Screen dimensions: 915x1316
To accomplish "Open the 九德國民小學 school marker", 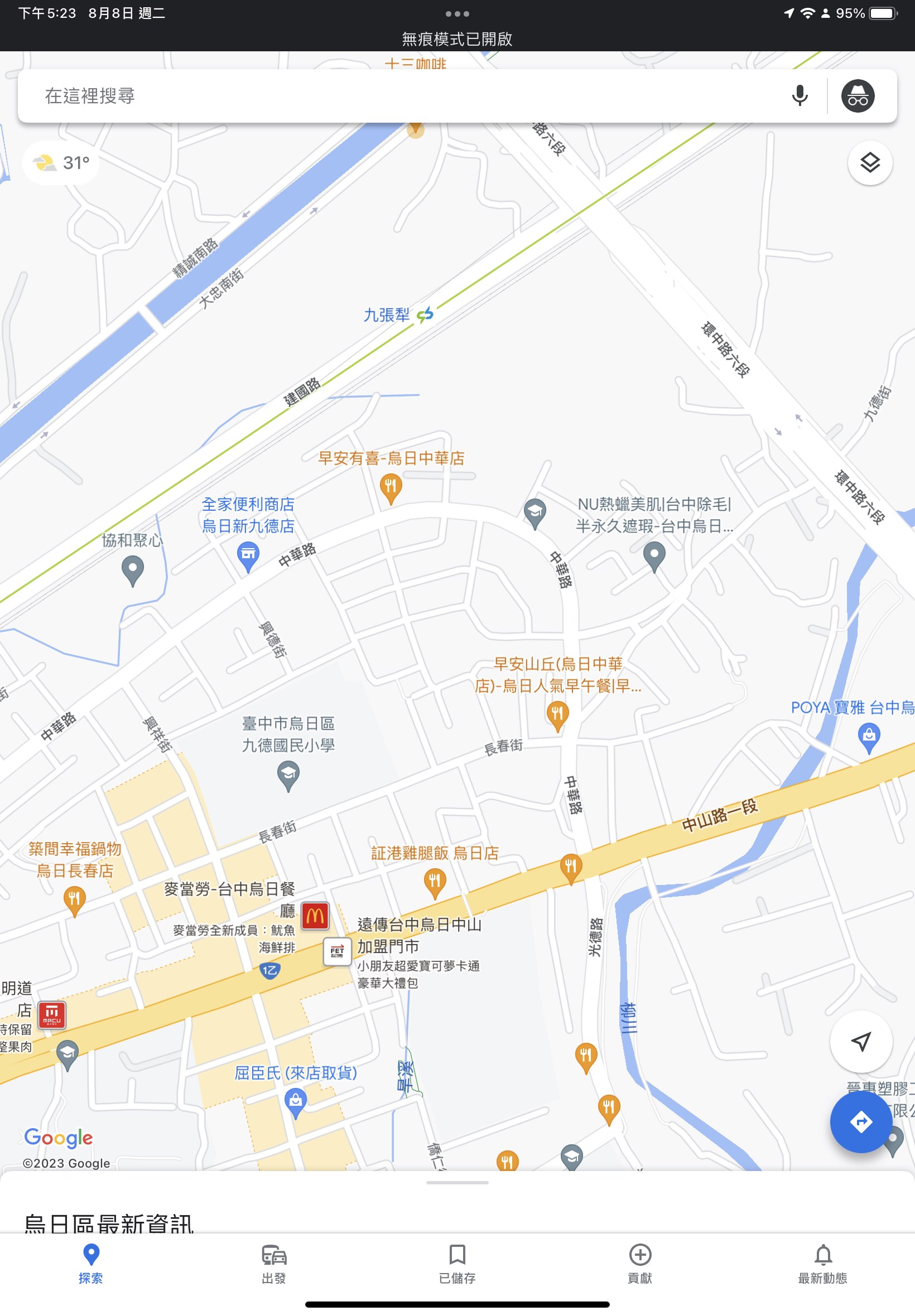I will 288,775.
